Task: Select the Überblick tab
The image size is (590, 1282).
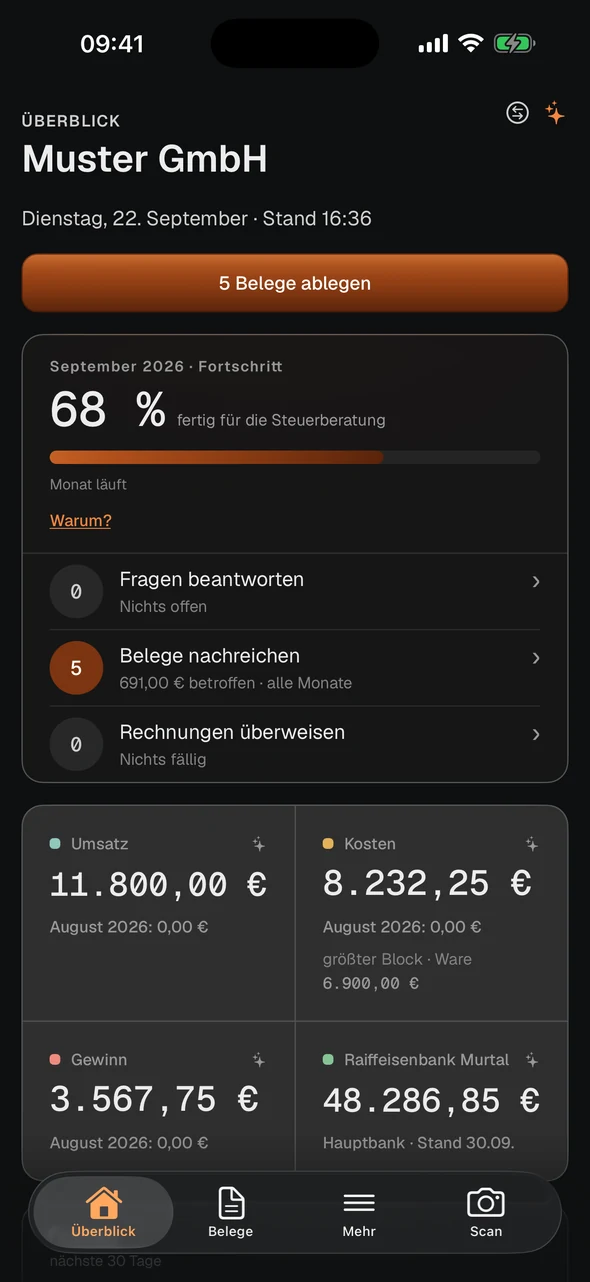Action: pyautogui.click(x=104, y=1213)
